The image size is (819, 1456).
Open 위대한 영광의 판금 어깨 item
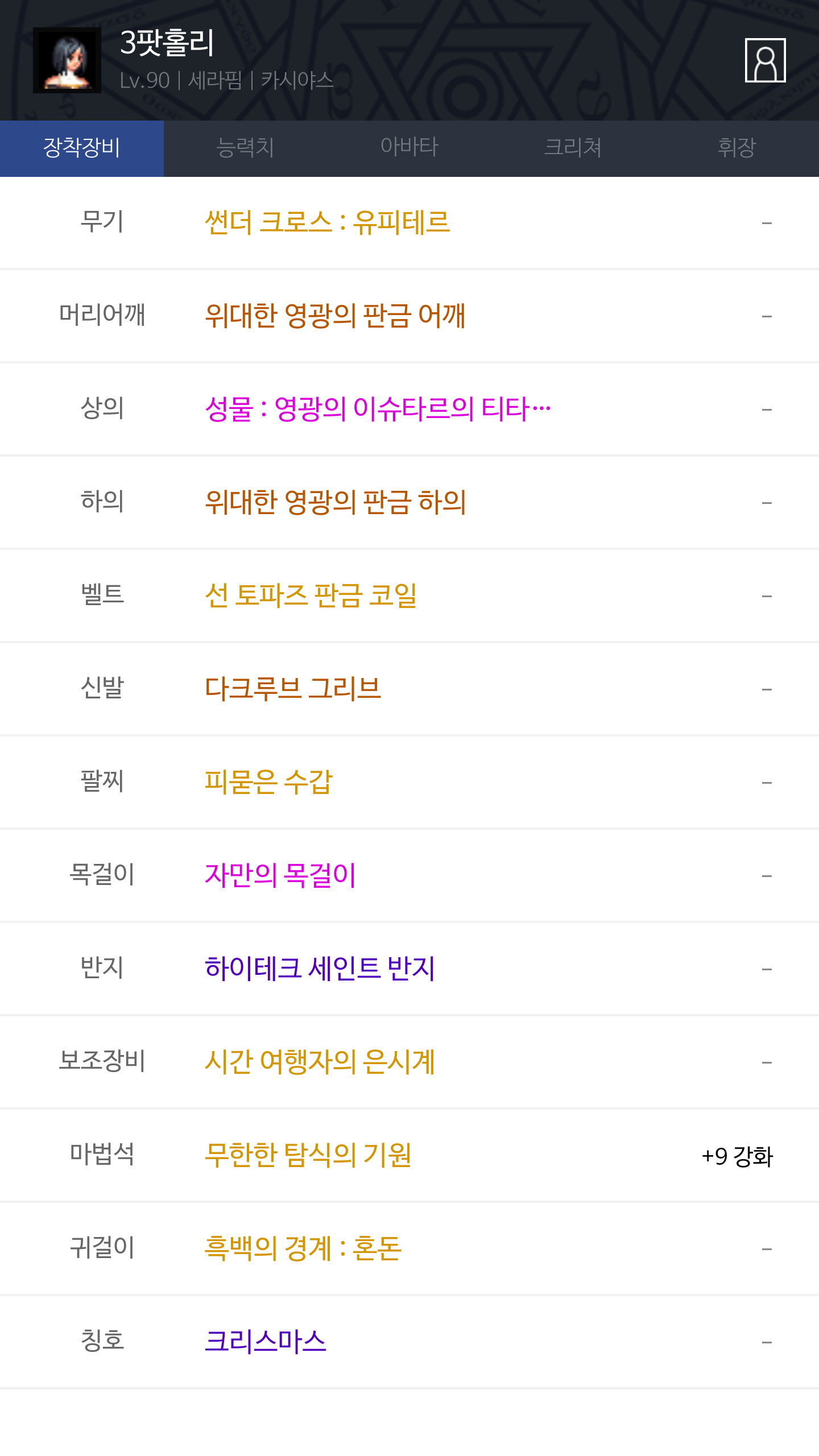[335, 316]
